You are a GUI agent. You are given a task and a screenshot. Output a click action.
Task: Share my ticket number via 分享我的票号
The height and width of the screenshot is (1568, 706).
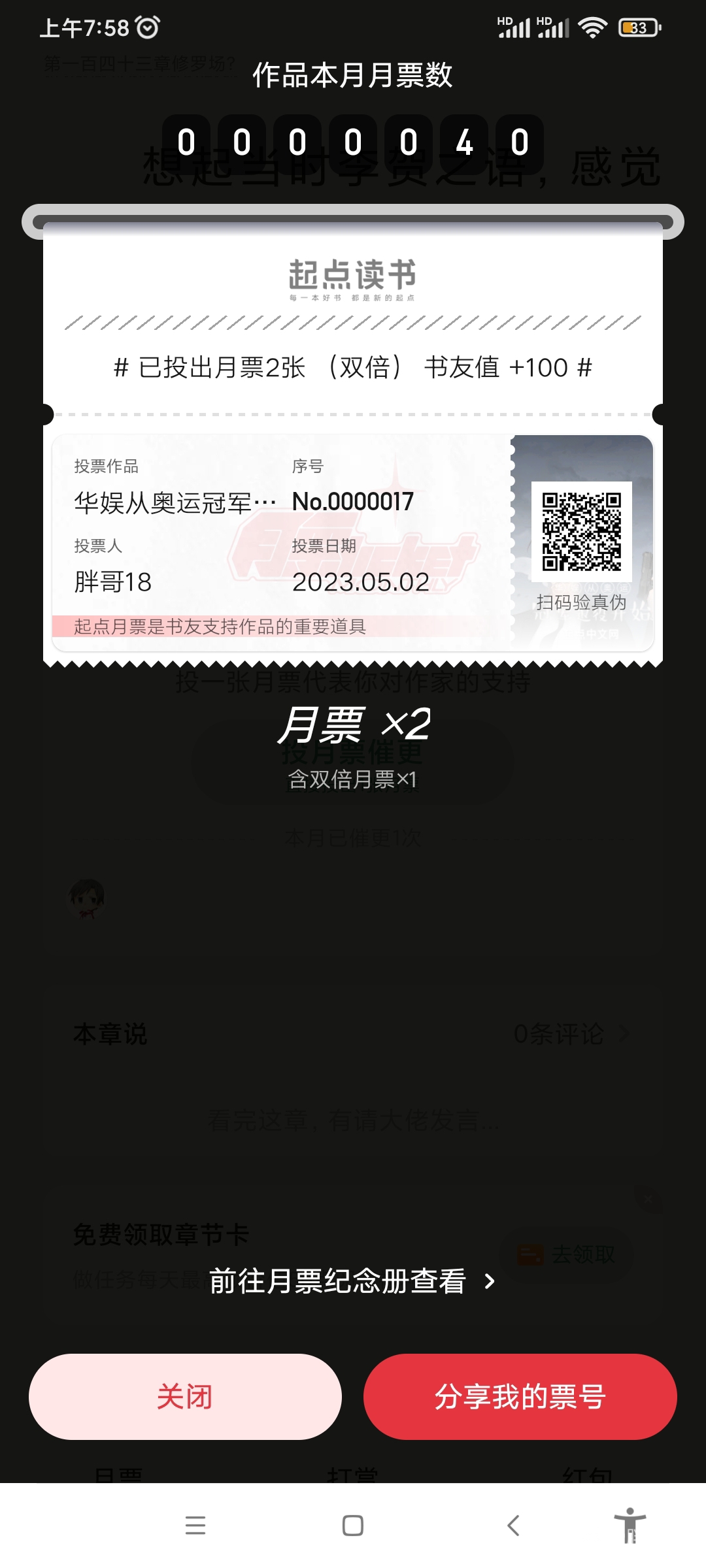(x=520, y=1396)
